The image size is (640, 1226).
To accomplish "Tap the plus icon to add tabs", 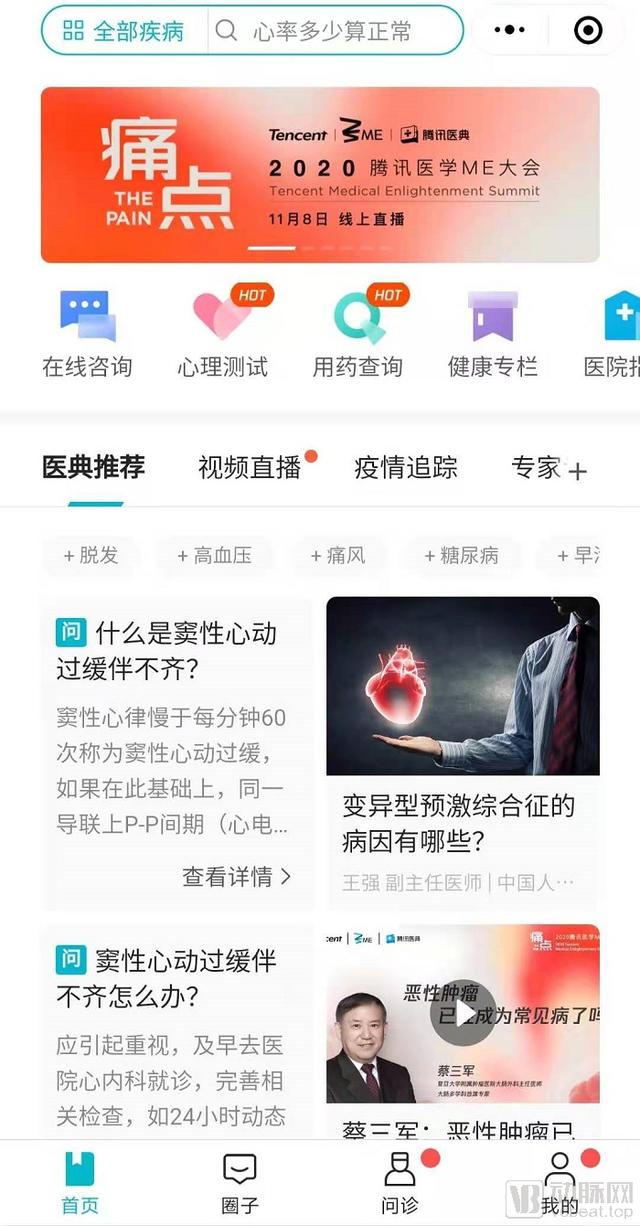I will coord(578,471).
